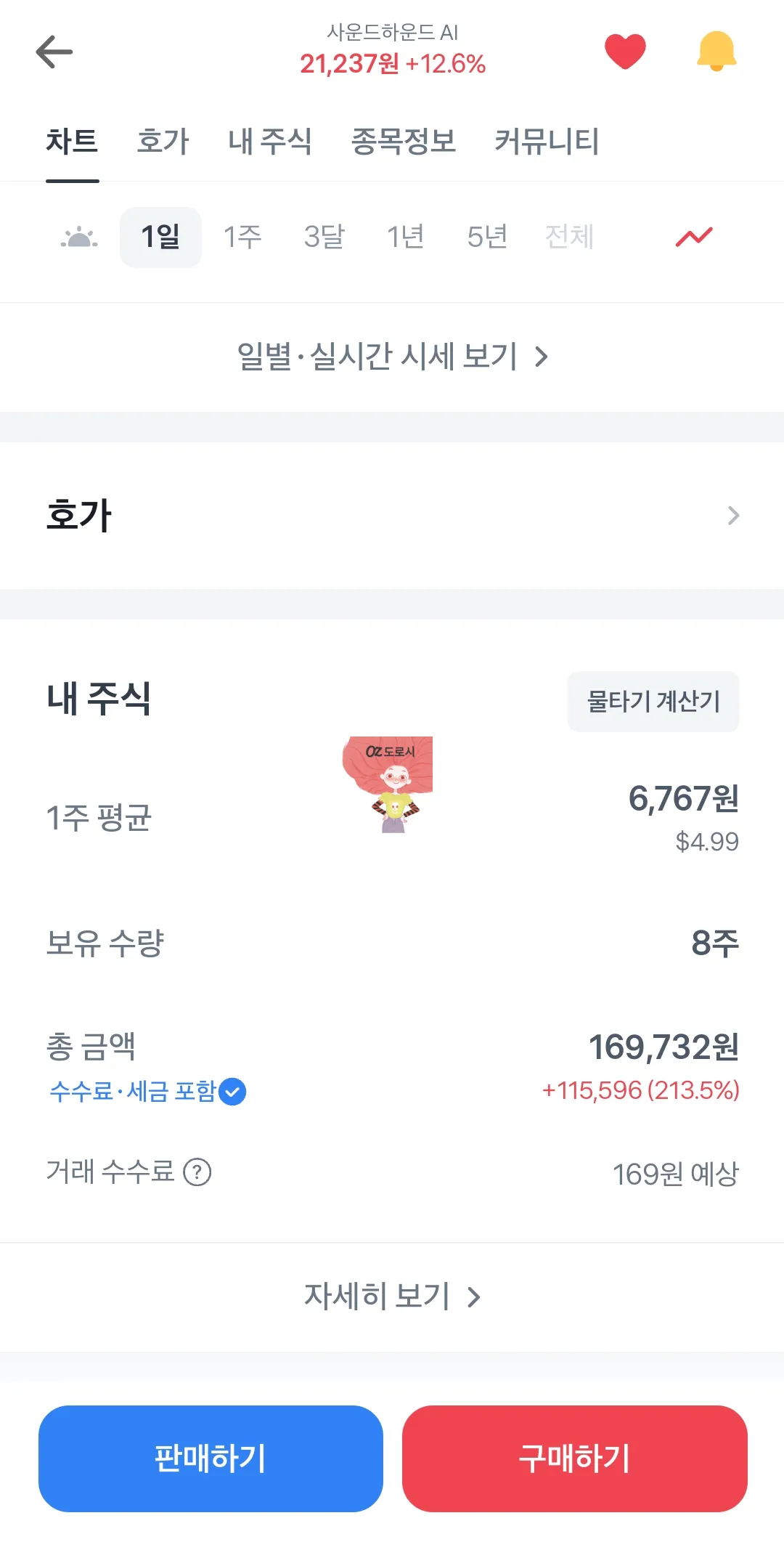784x1542 pixels.
Task: Select the 1주 time range
Action: pyautogui.click(x=242, y=236)
